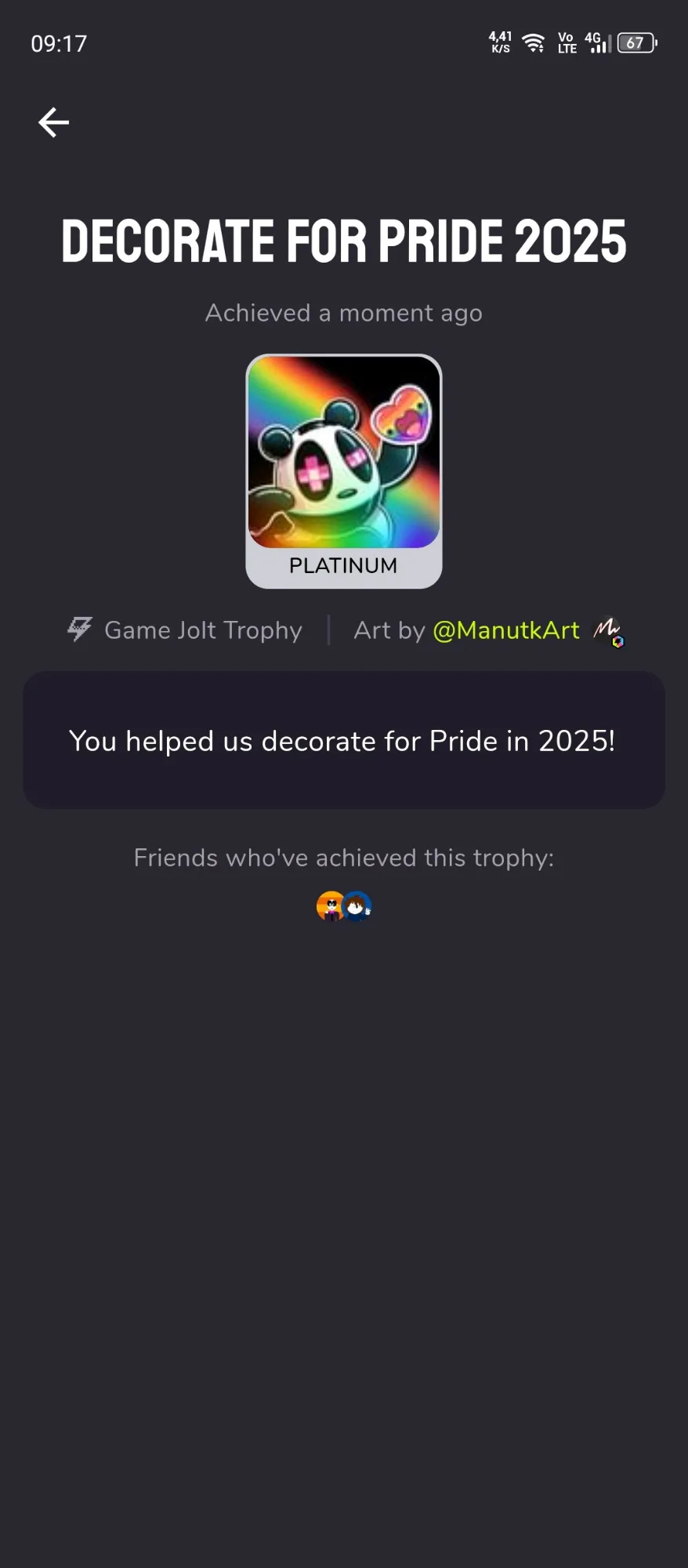Open @ManutkArt artist profile link
The height and width of the screenshot is (1568, 688).
[505, 630]
